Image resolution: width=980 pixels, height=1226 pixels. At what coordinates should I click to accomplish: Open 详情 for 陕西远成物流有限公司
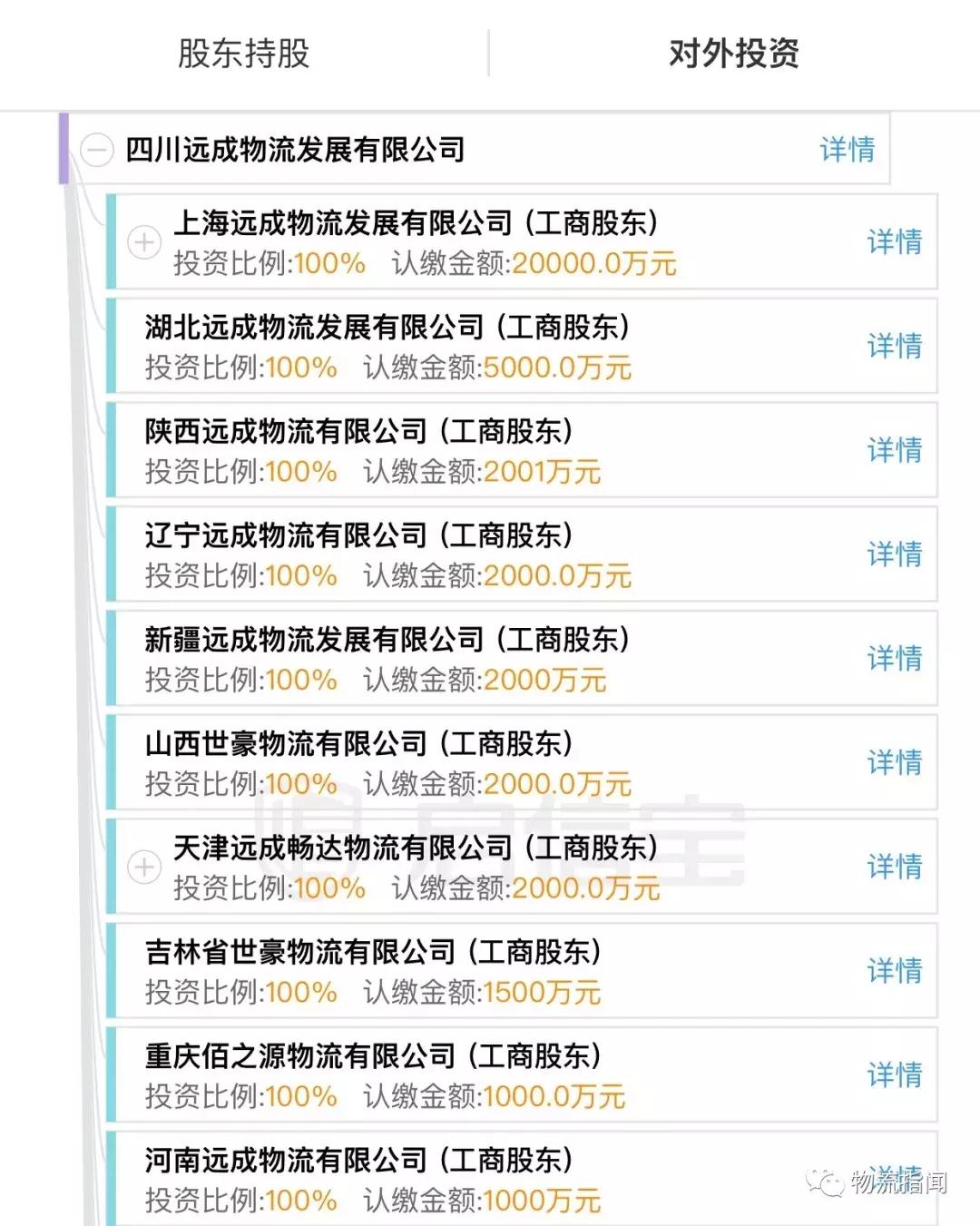coord(897,450)
